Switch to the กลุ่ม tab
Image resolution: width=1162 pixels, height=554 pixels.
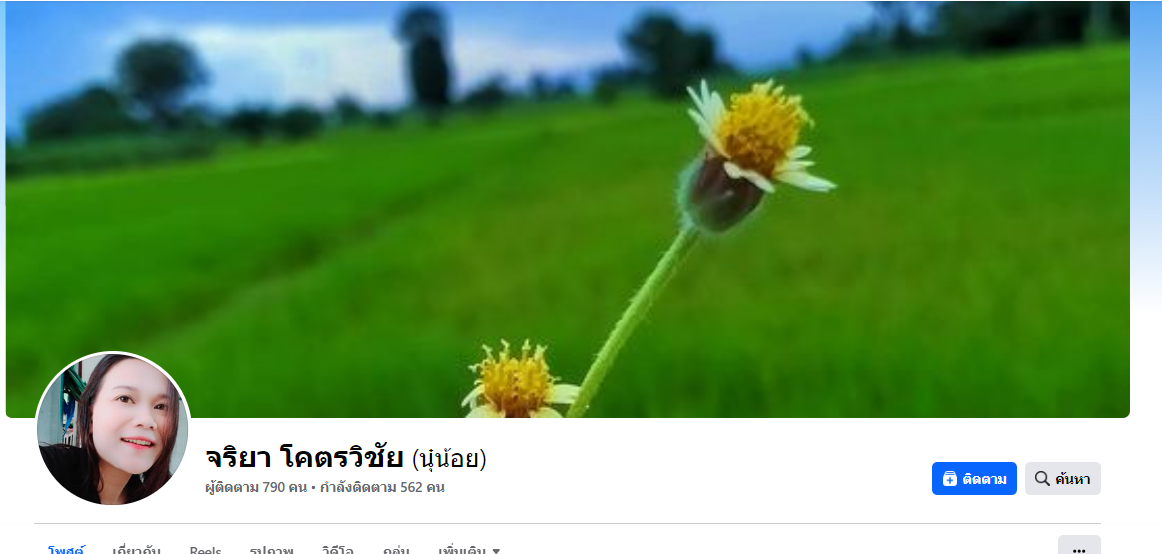pyautogui.click(x=396, y=549)
